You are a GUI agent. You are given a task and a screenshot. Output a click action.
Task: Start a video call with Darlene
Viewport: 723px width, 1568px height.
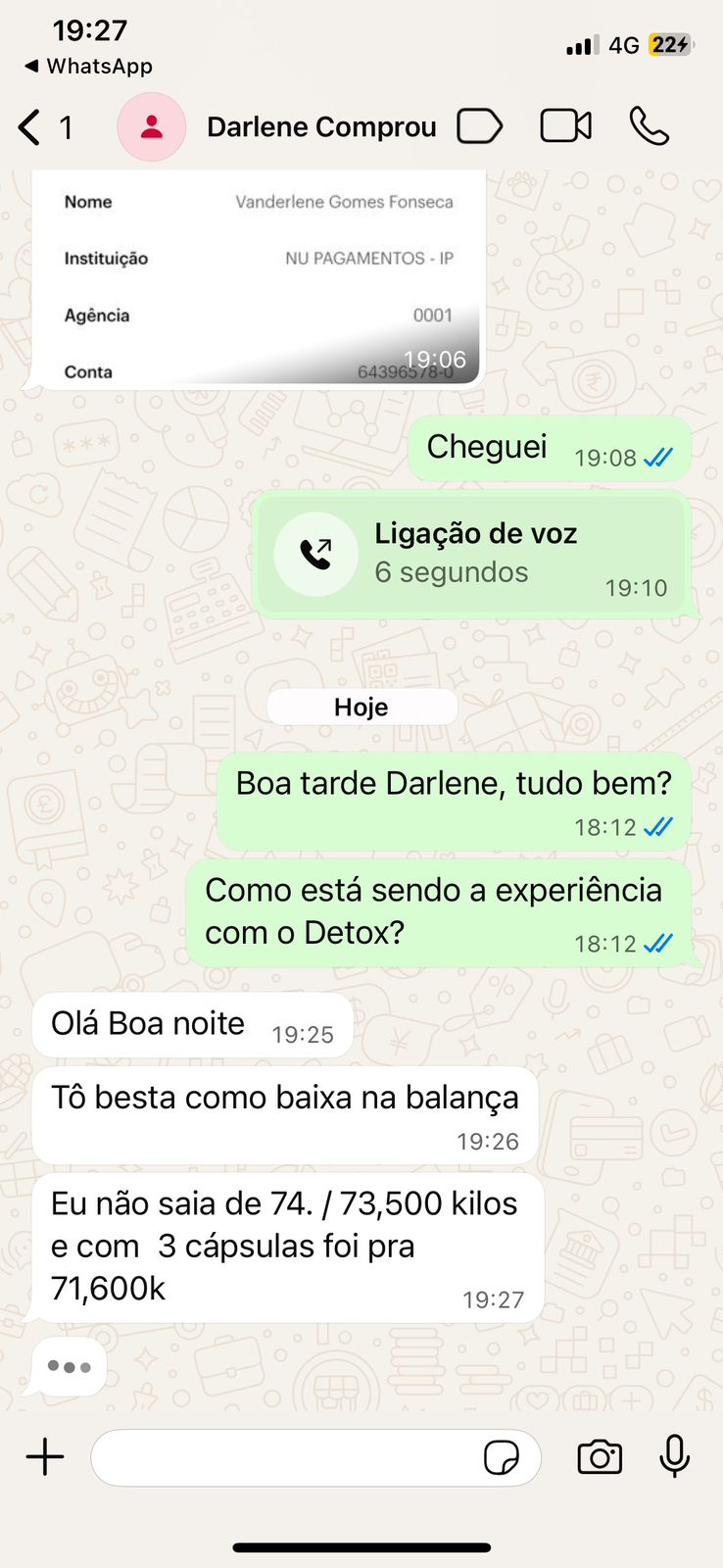(566, 126)
